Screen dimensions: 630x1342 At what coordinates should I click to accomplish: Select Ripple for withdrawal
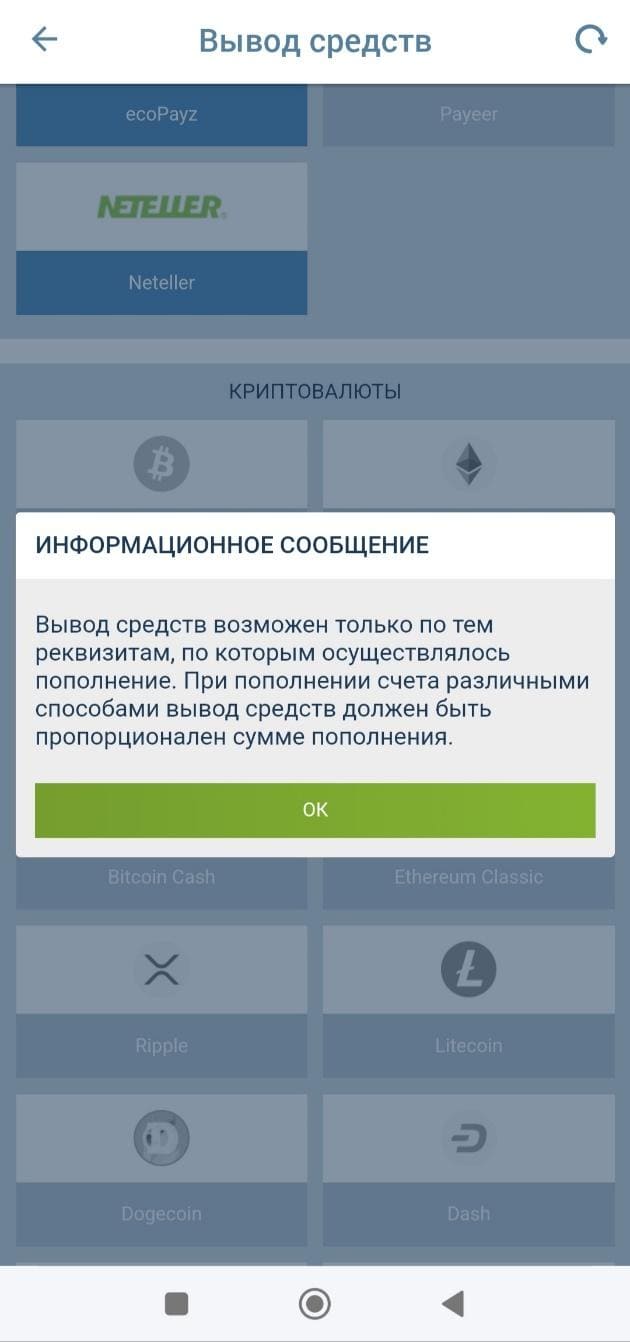click(x=162, y=1001)
